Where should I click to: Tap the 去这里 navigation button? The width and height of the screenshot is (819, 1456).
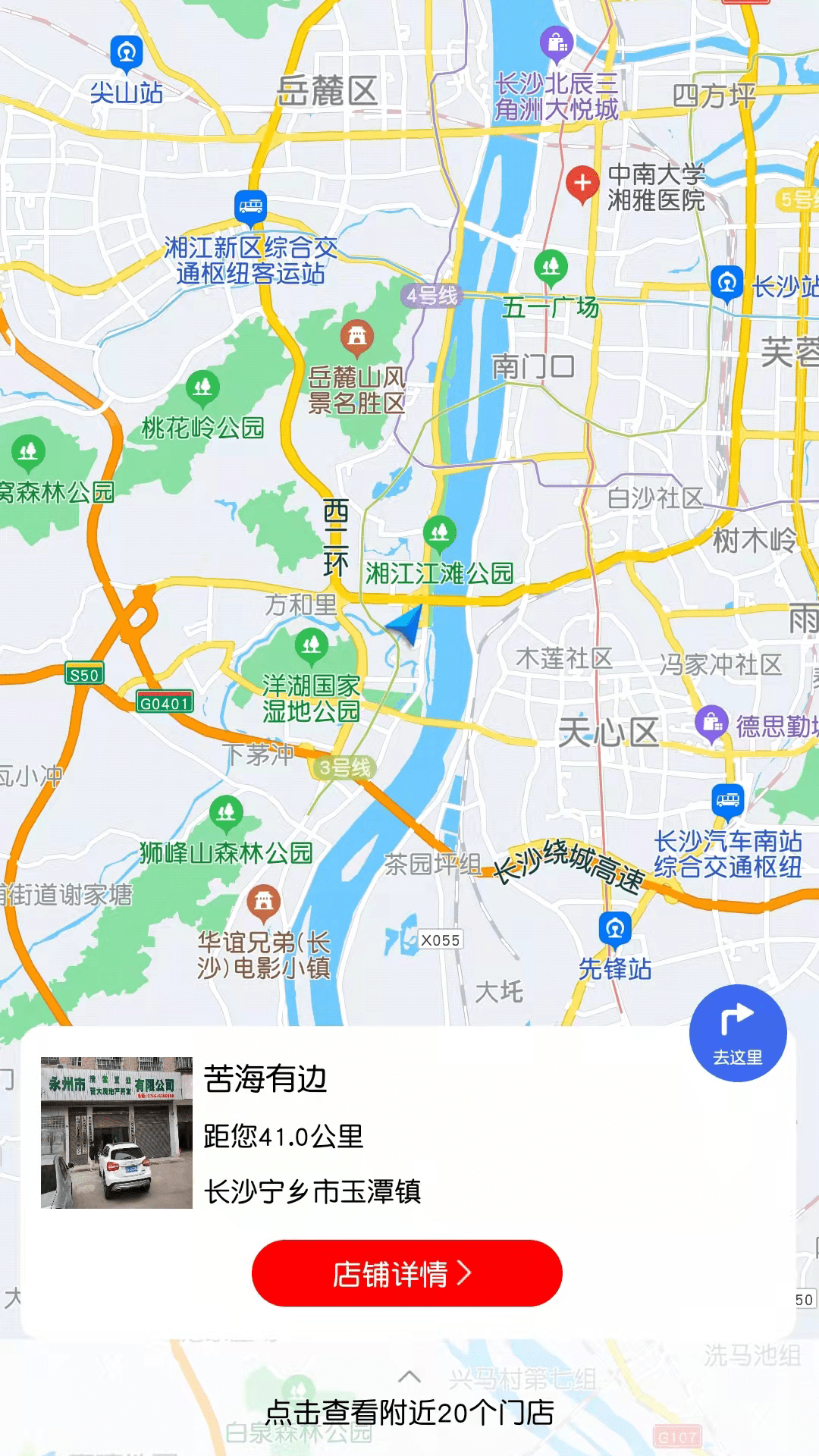tap(737, 1033)
